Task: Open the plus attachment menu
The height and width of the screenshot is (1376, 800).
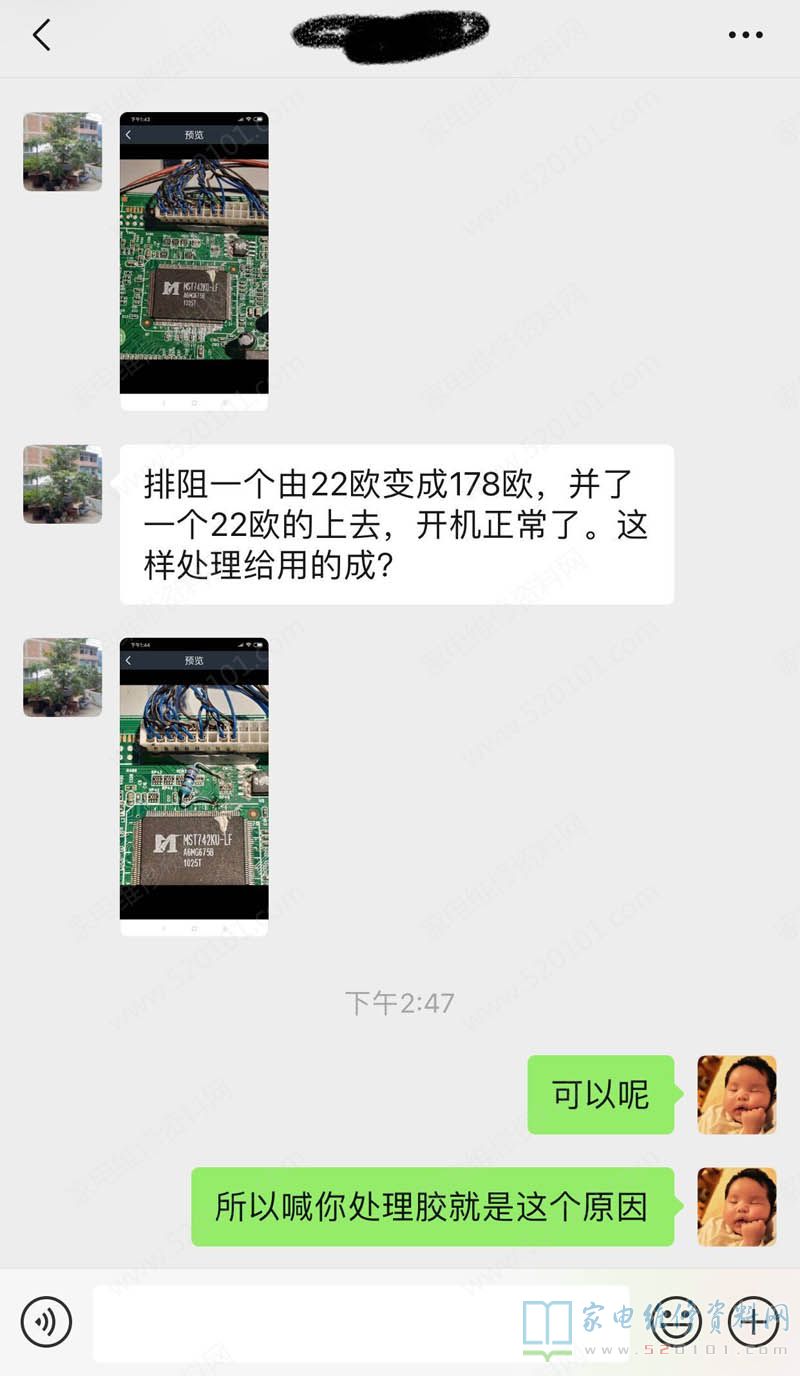Action: click(x=753, y=1322)
